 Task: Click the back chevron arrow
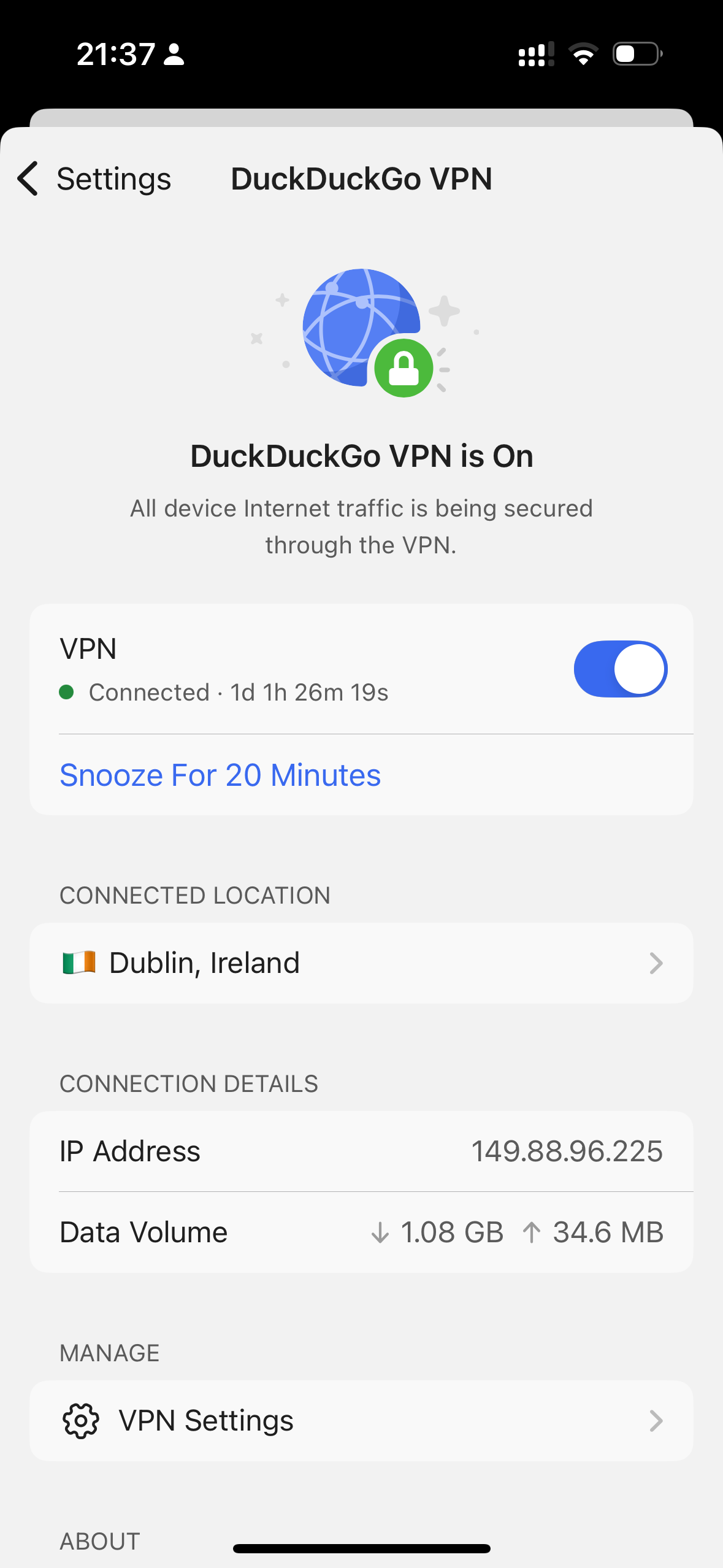[27, 179]
